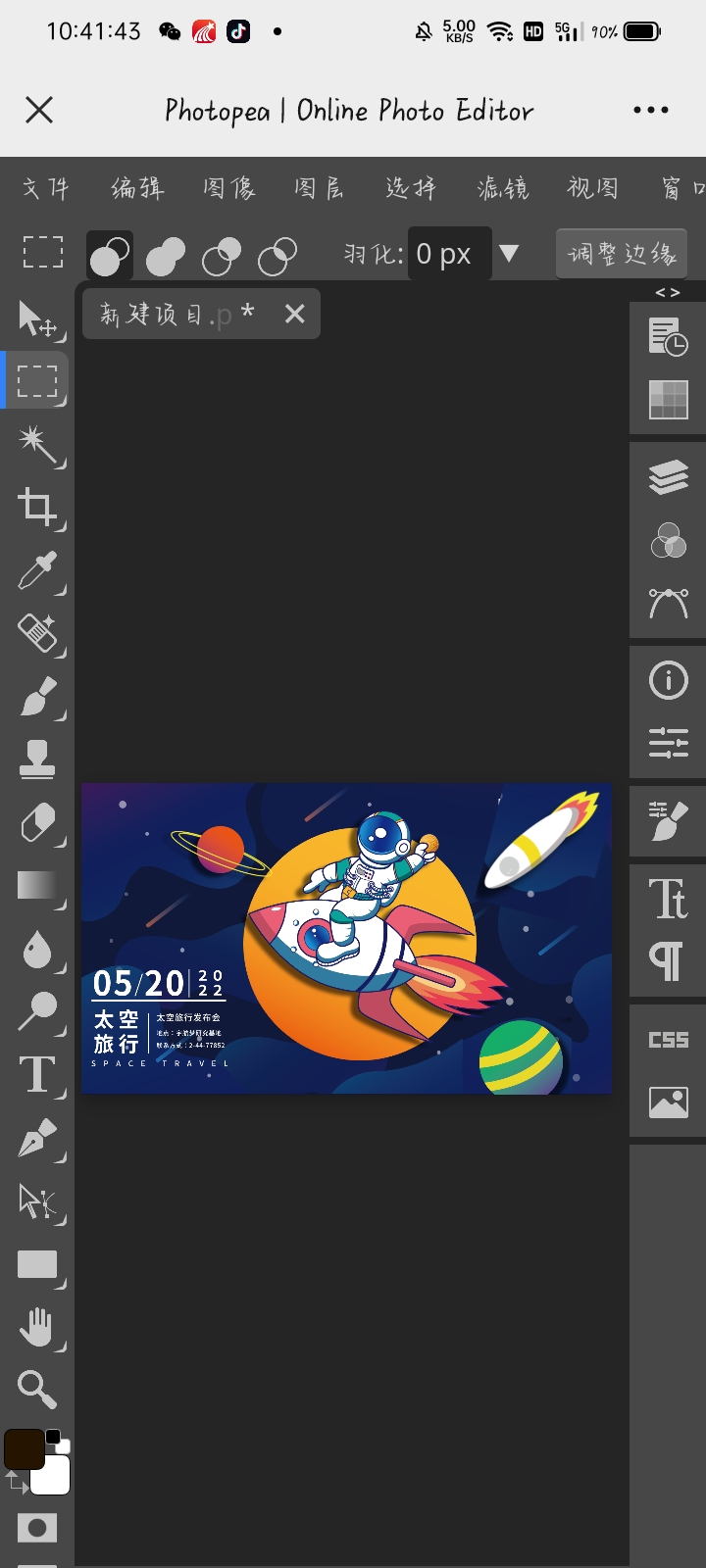The image size is (706, 1568).
Task: Select the magic wand tool
Action: click(37, 444)
